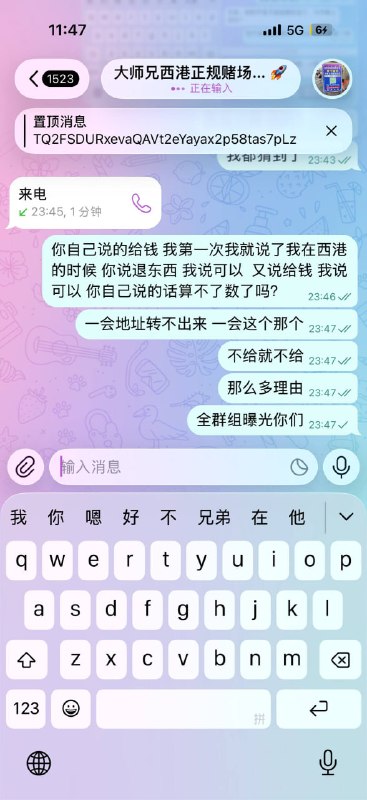Call back from the incoming call bubble
This screenshot has width=367, height=800.
[x=141, y=203]
